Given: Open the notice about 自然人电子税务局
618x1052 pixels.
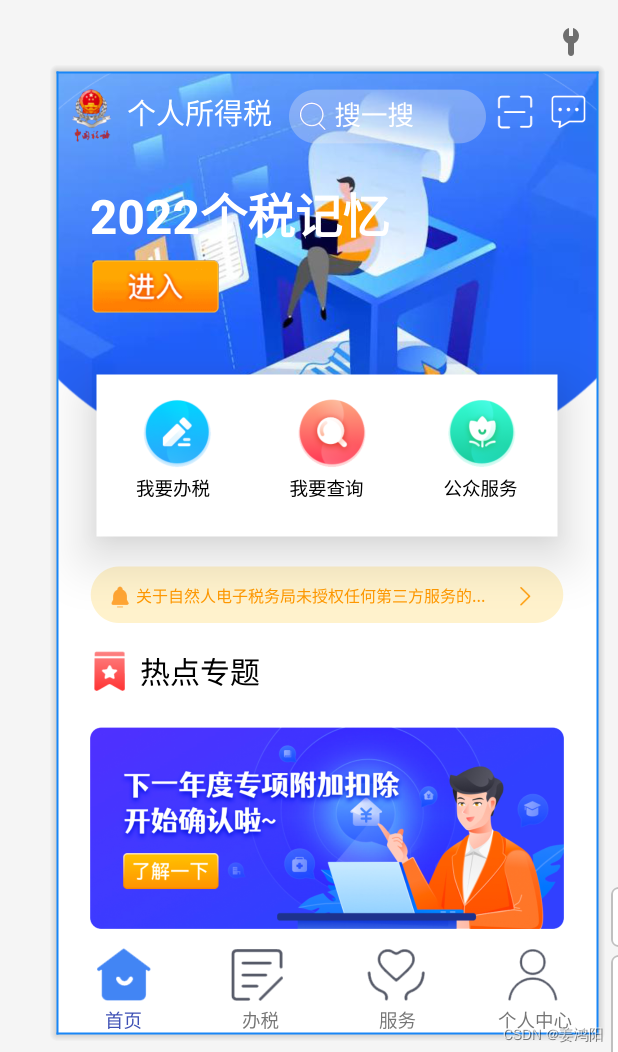Looking at the screenshot, I should pos(326,596).
